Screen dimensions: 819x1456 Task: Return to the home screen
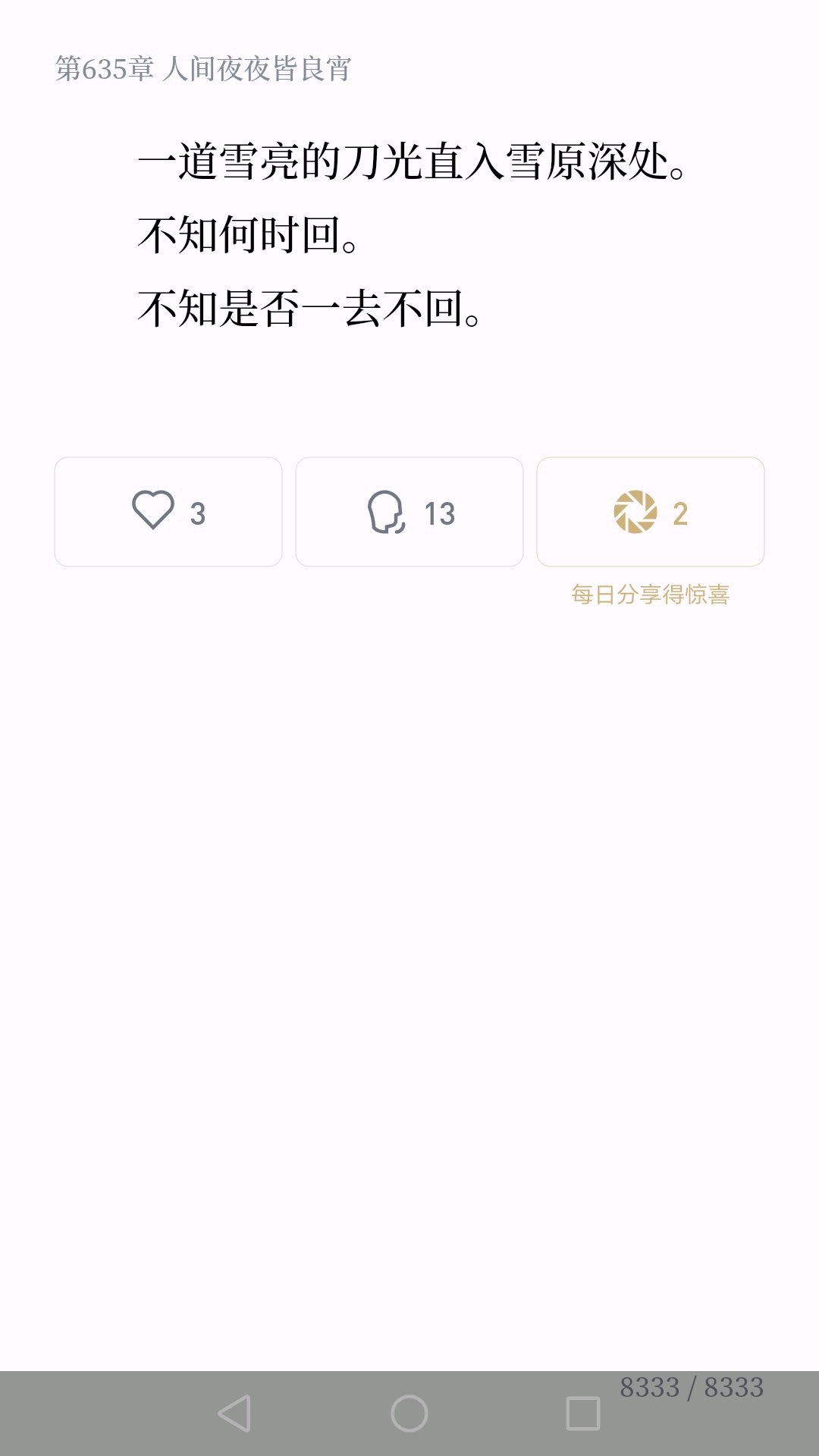coord(409,1414)
